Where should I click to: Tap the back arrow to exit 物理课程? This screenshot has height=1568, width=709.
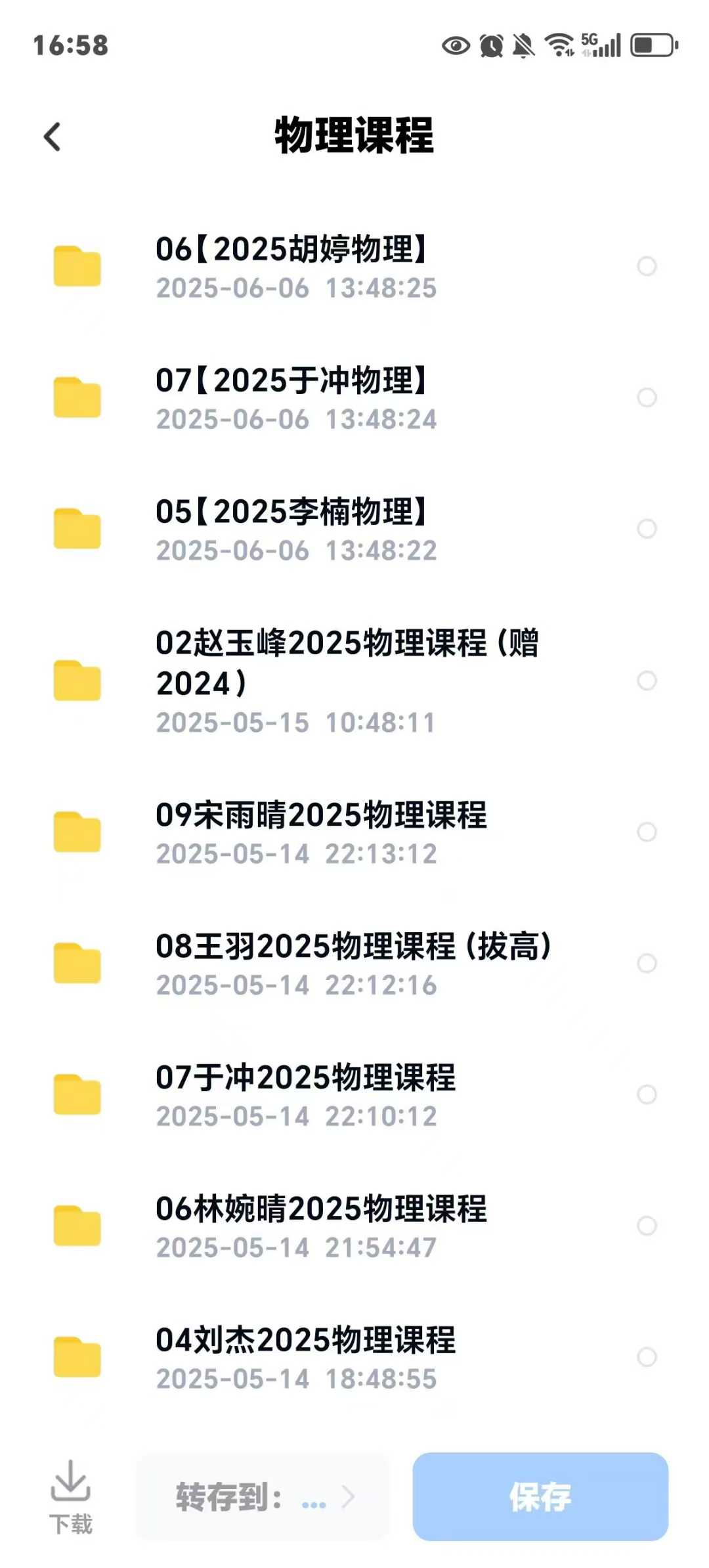53,136
